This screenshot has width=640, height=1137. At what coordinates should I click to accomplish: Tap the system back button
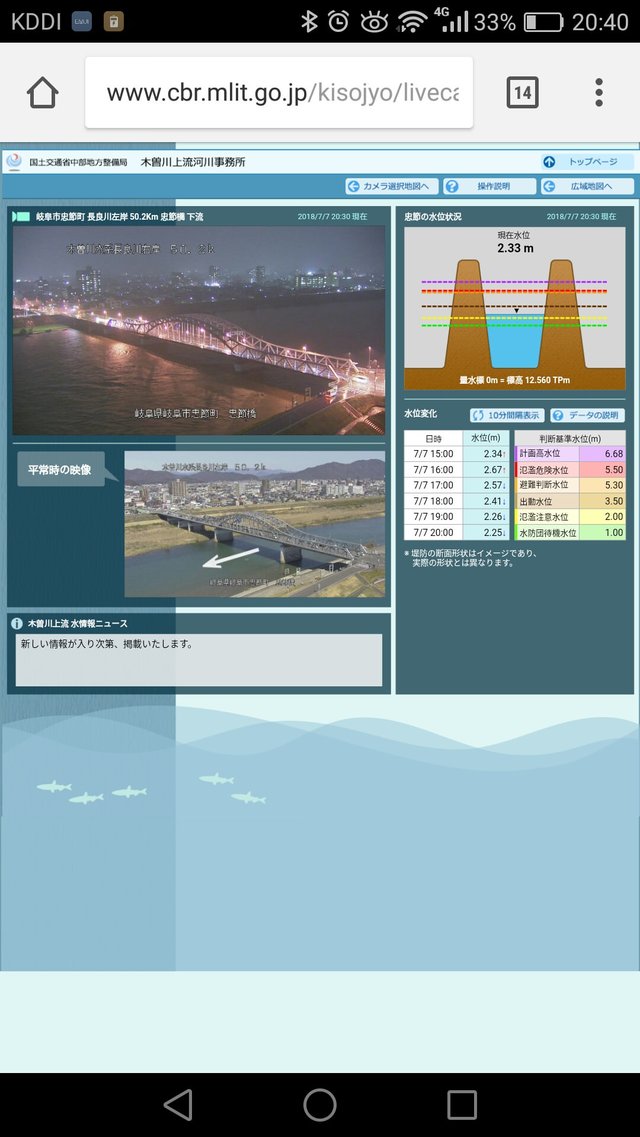(178, 1104)
